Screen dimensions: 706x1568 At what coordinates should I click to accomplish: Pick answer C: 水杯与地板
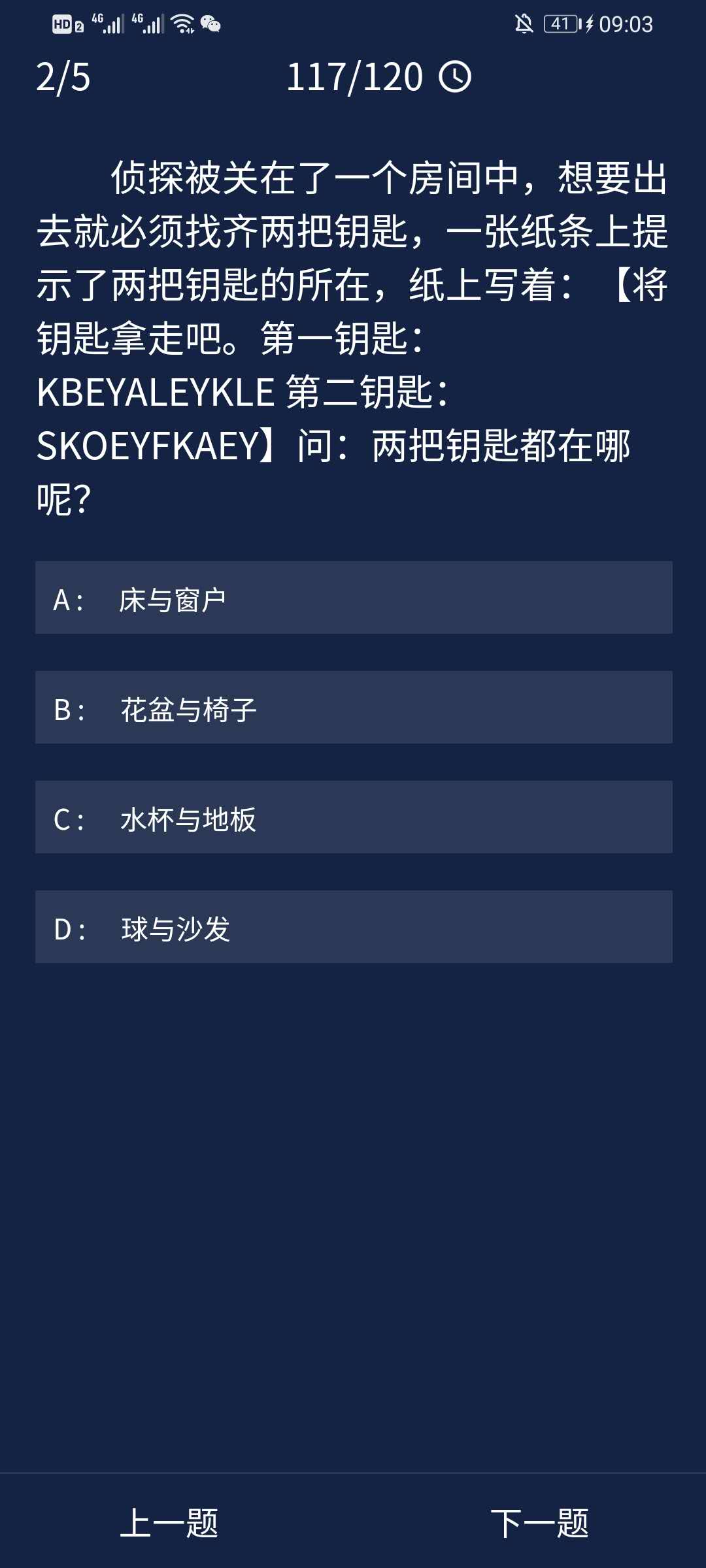pyautogui.click(x=353, y=817)
